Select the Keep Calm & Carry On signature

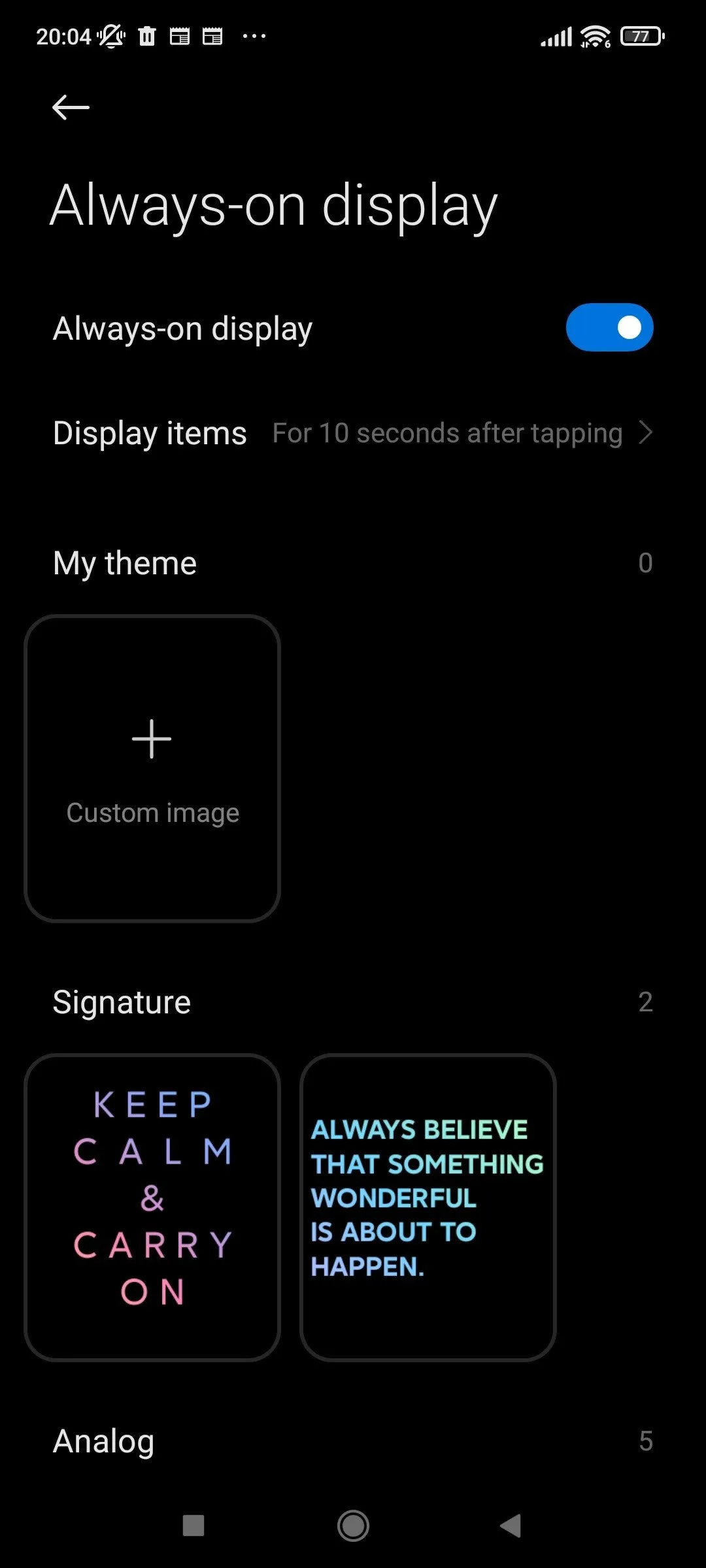point(152,1207)
